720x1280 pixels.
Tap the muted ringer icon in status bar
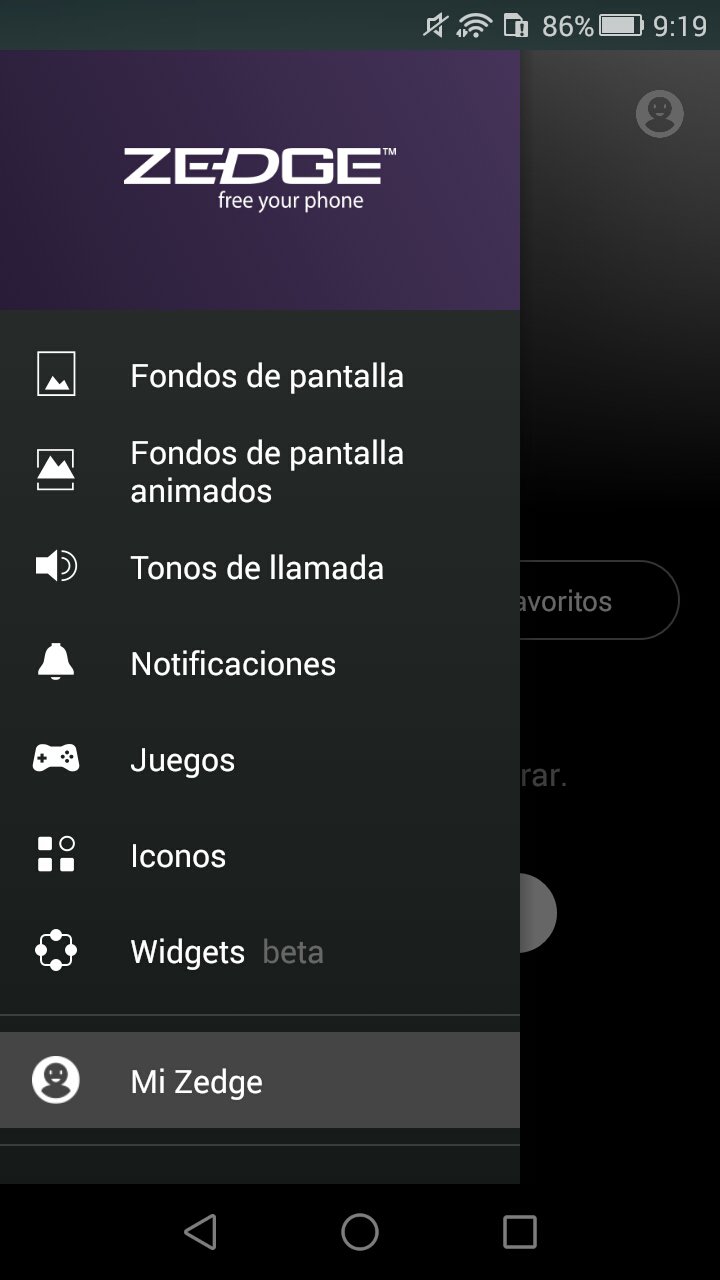coord(432,25)
